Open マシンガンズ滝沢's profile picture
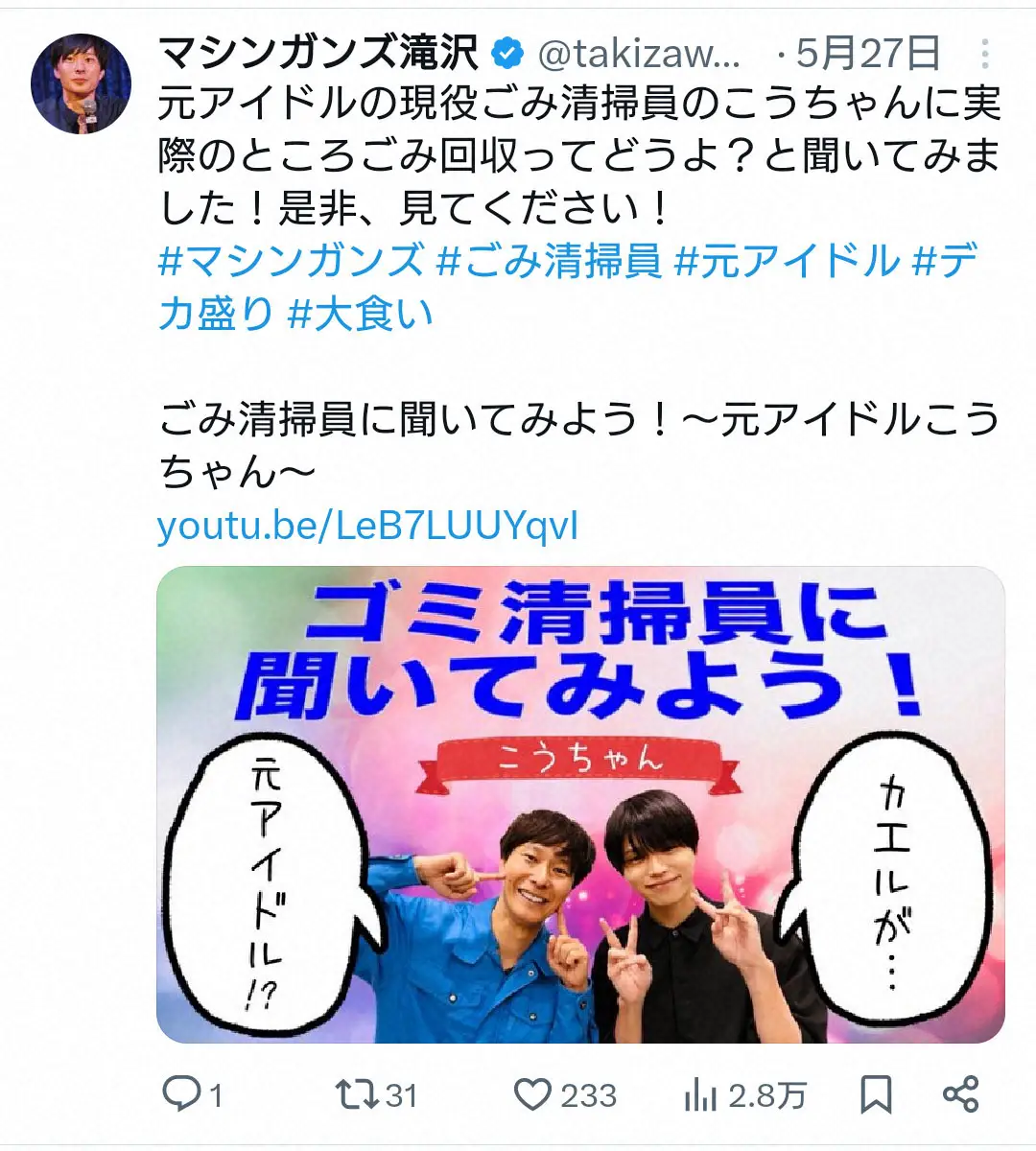 (x=81, y=84)
